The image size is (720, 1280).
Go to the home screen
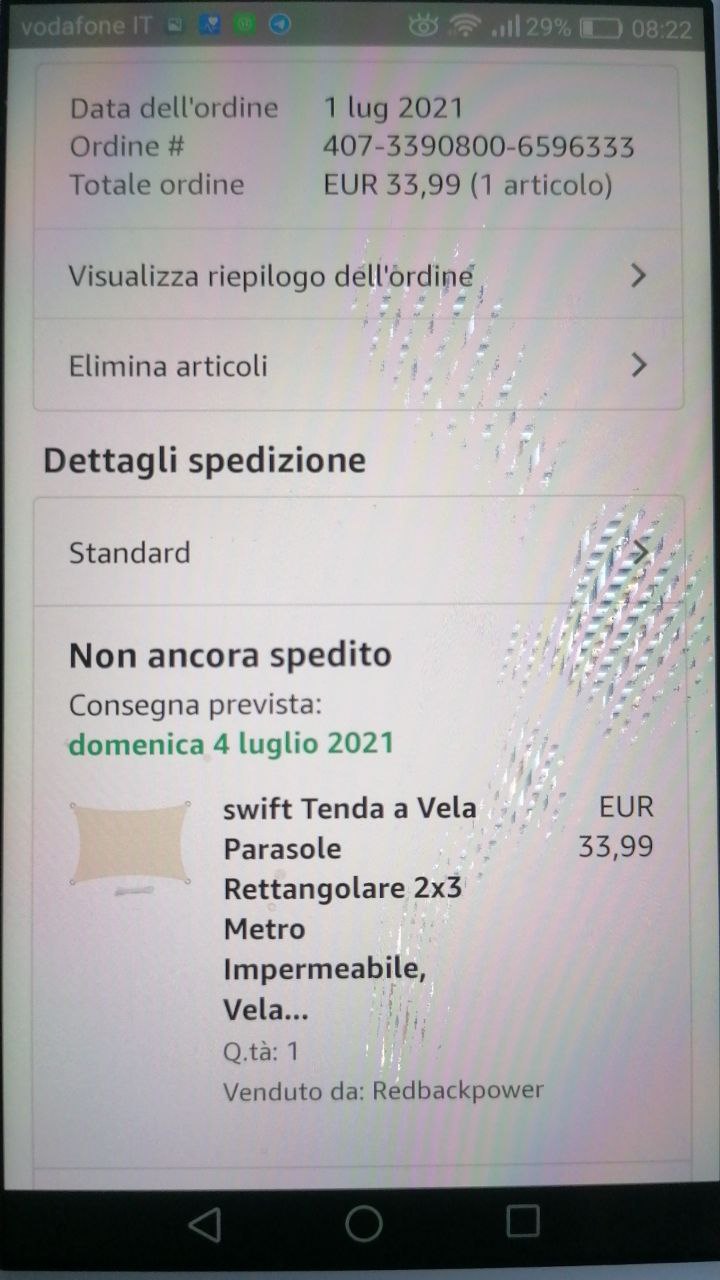(363, 1223)
